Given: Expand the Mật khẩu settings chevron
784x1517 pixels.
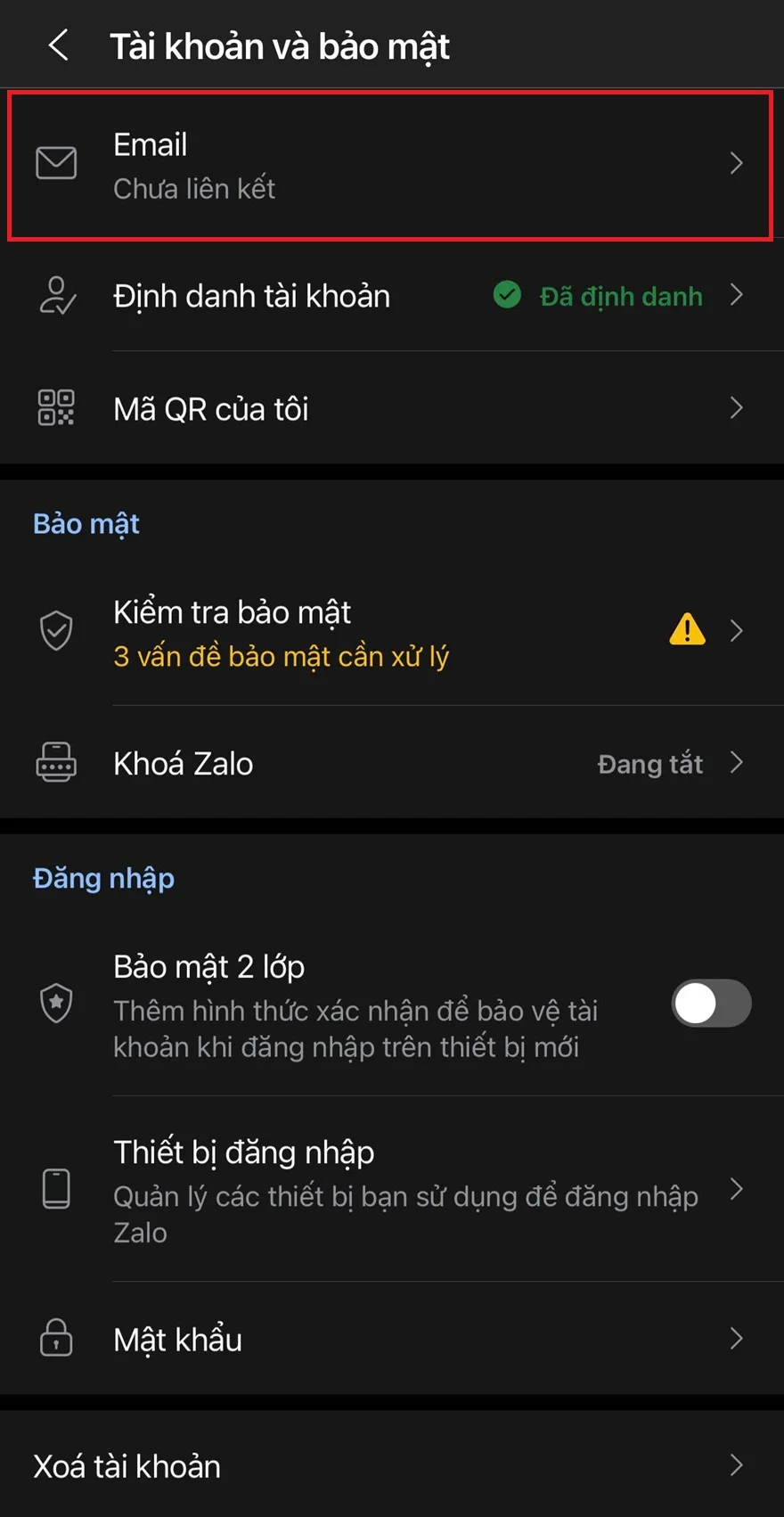Looking at the screenshot, I should pyautogui.click(x=737, y=1339).
